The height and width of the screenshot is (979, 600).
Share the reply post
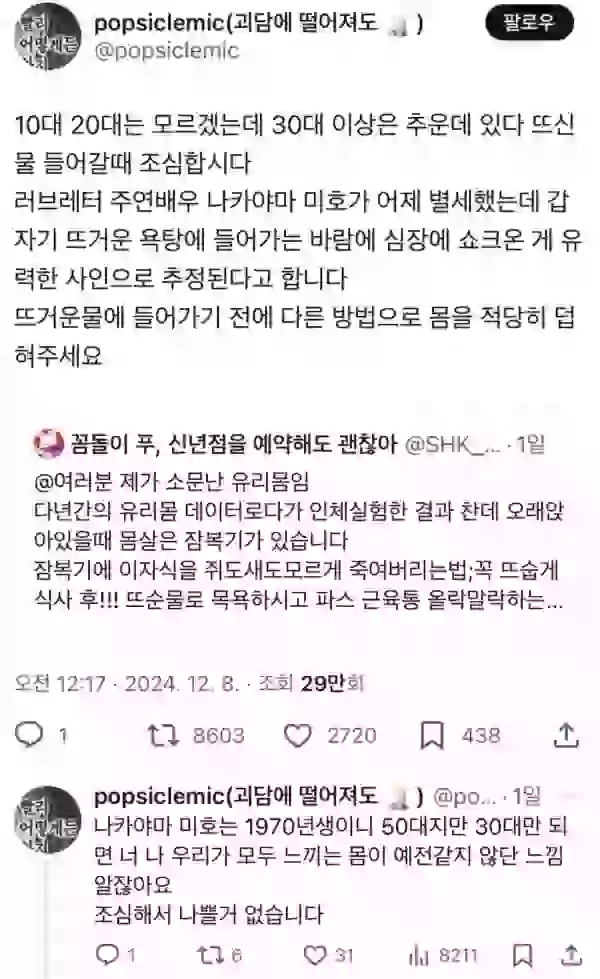(x=571, y=954)
